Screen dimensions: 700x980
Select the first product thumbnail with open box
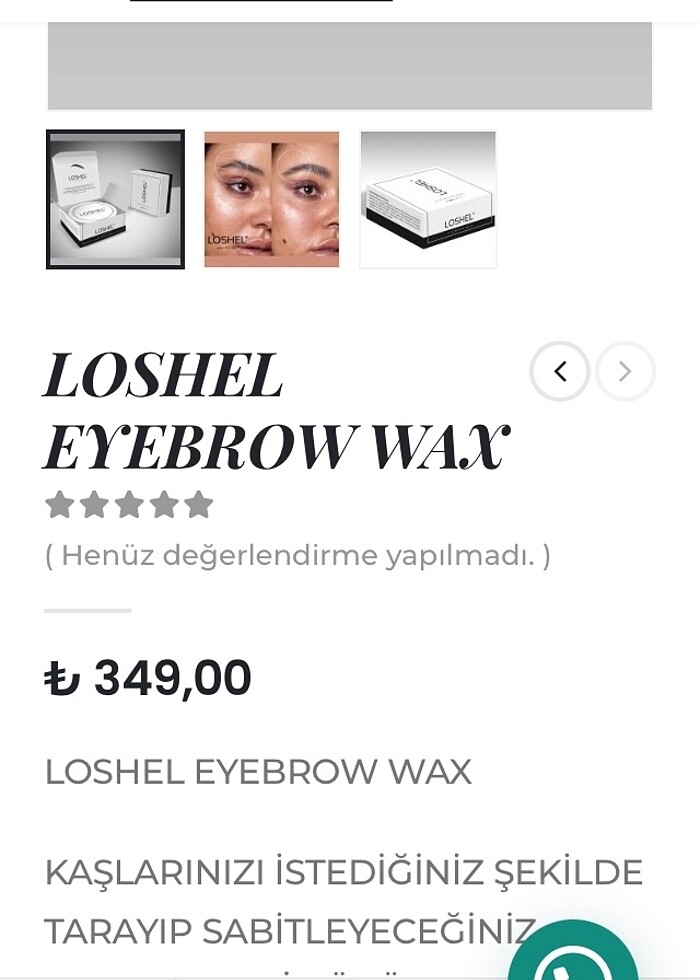116,199
